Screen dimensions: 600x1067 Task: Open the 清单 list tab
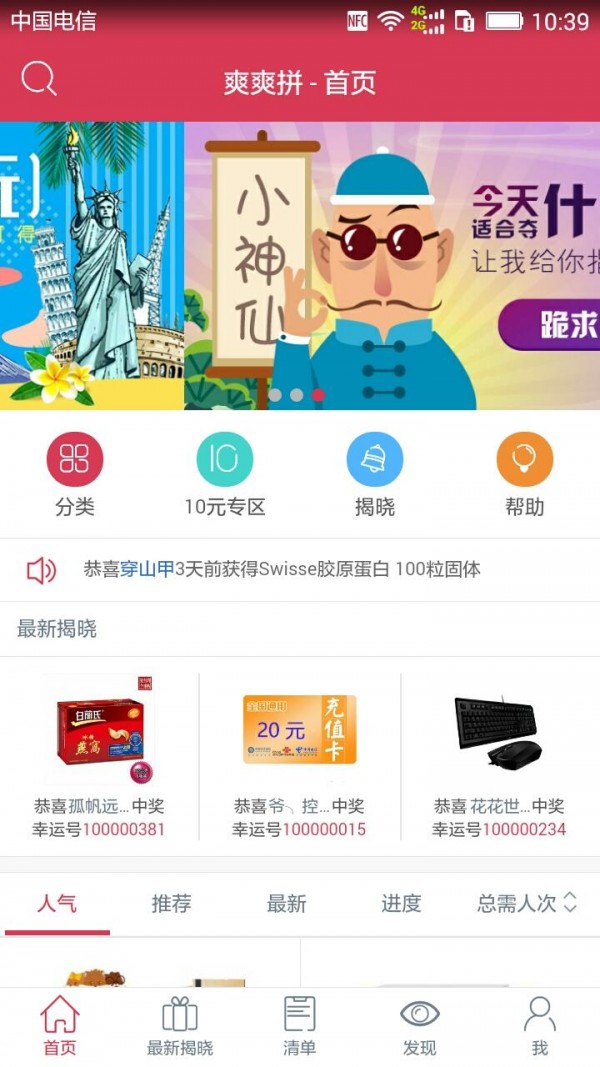(x=300, y=1027)
